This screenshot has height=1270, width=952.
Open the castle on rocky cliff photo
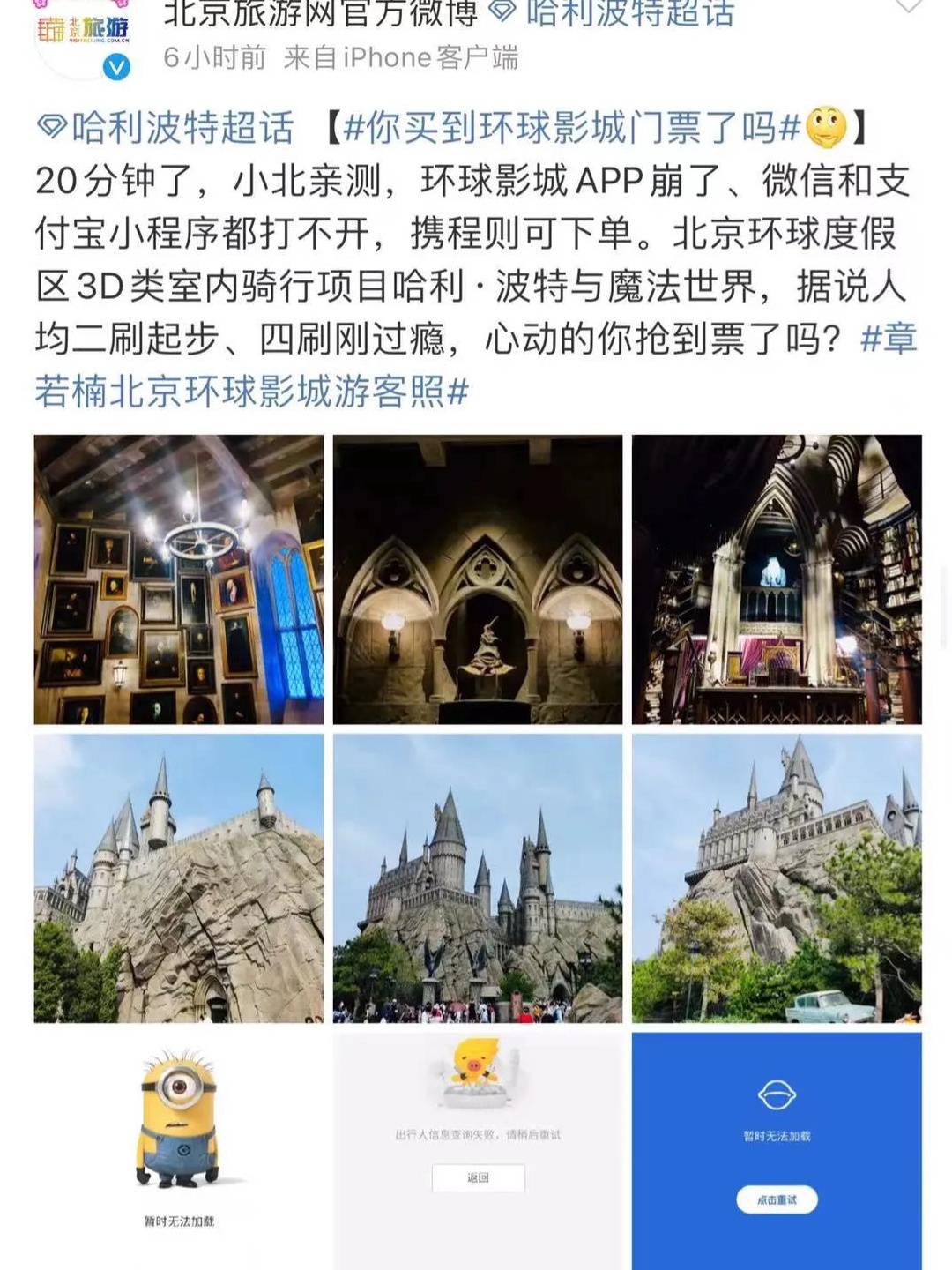(179, 878)
